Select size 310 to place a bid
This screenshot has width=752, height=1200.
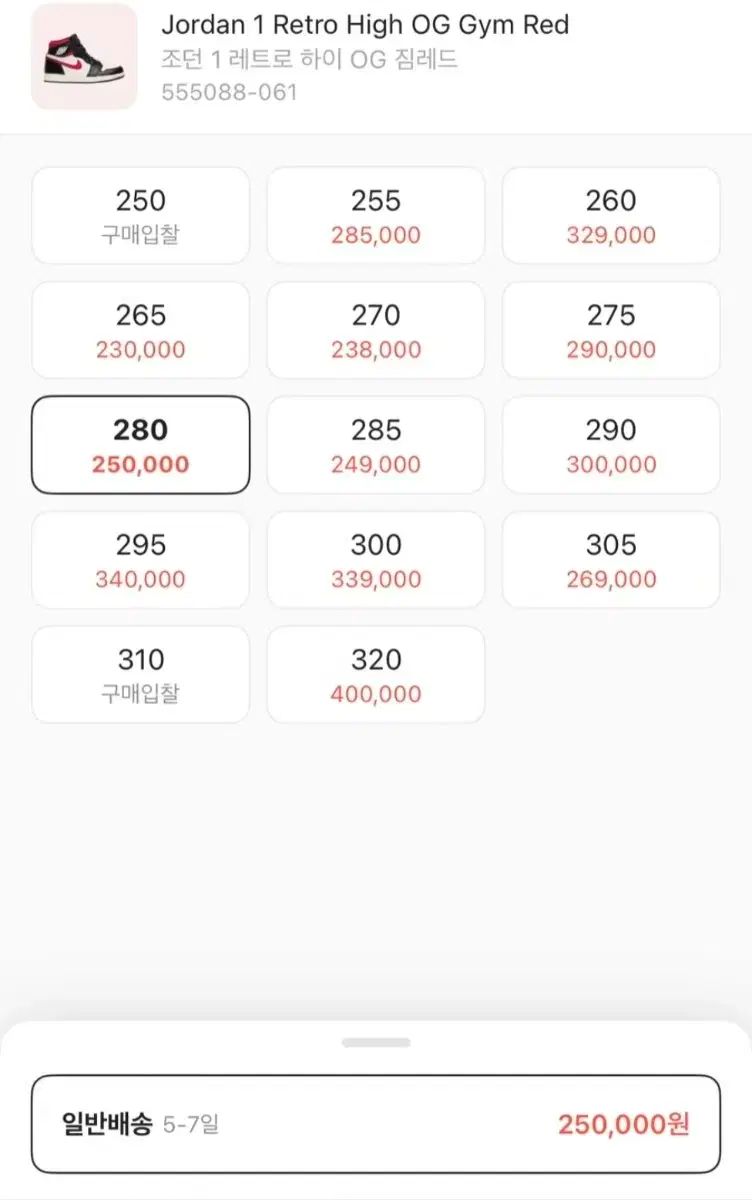(140, 676)
